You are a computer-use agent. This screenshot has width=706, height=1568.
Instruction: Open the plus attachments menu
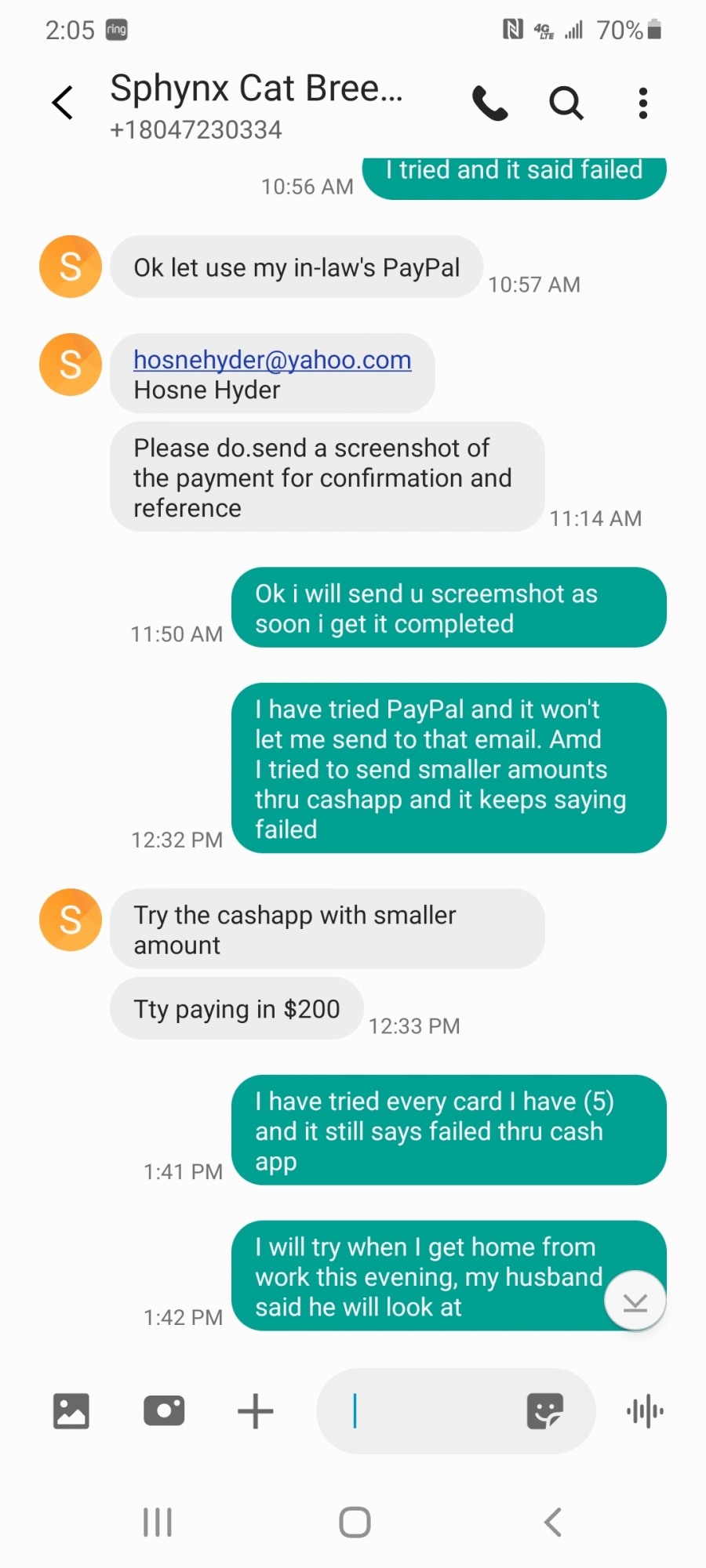(256, 1411)
